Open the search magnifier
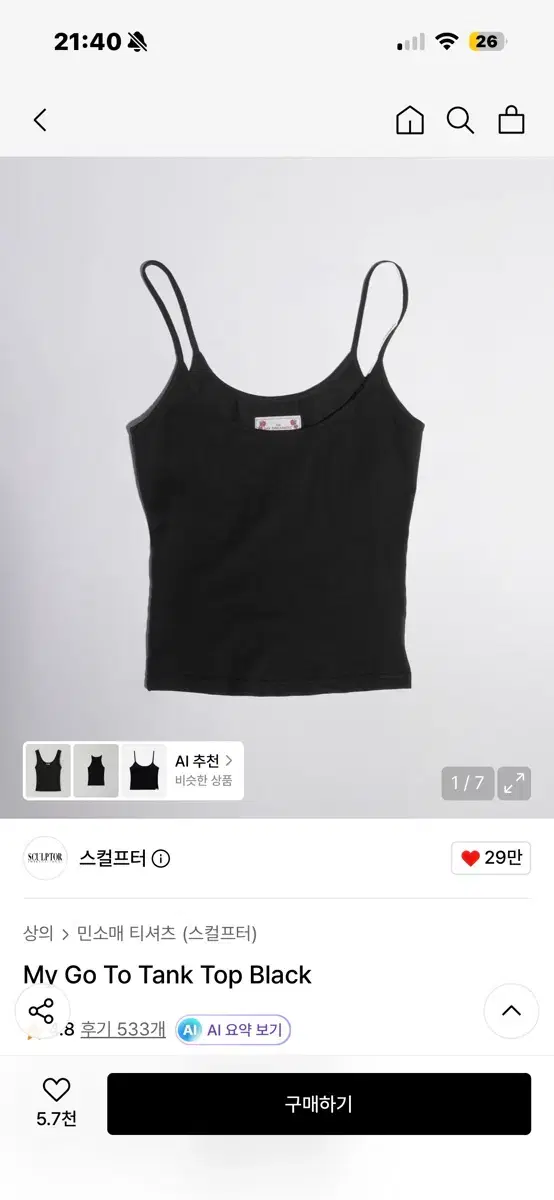554x1200 pixels. [x=460, y=121]
